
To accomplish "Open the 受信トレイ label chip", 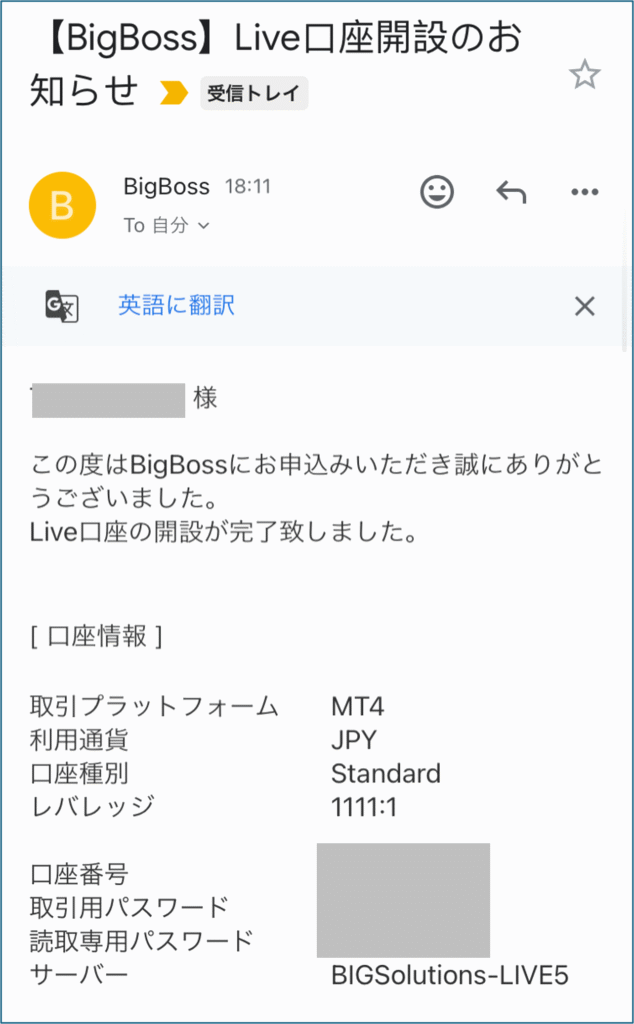I will tap(254, 94).
